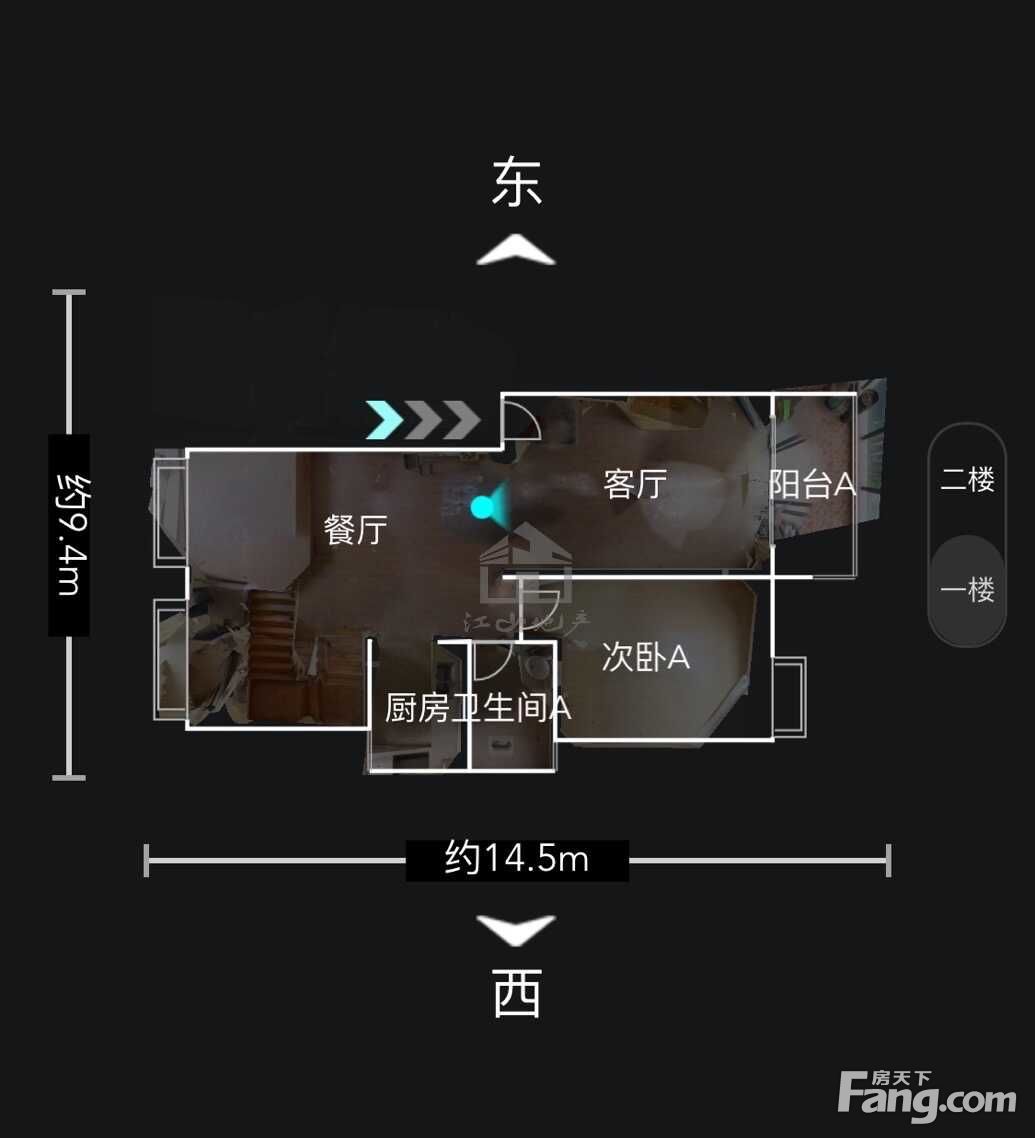This screenshot has width=1035, height=1138.
Task: Select the 一楼 floor view
Action: click(967, 589)
